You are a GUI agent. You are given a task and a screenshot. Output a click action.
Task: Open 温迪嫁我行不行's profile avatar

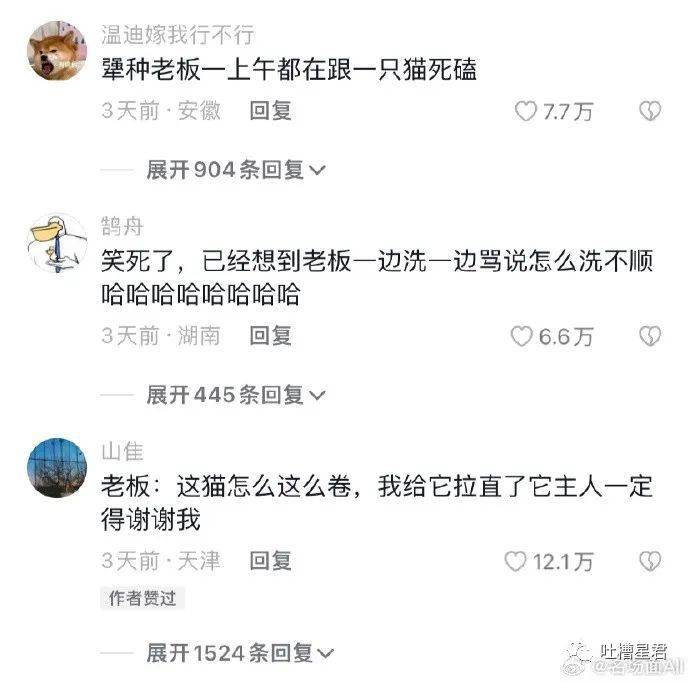tap(57, 50)
